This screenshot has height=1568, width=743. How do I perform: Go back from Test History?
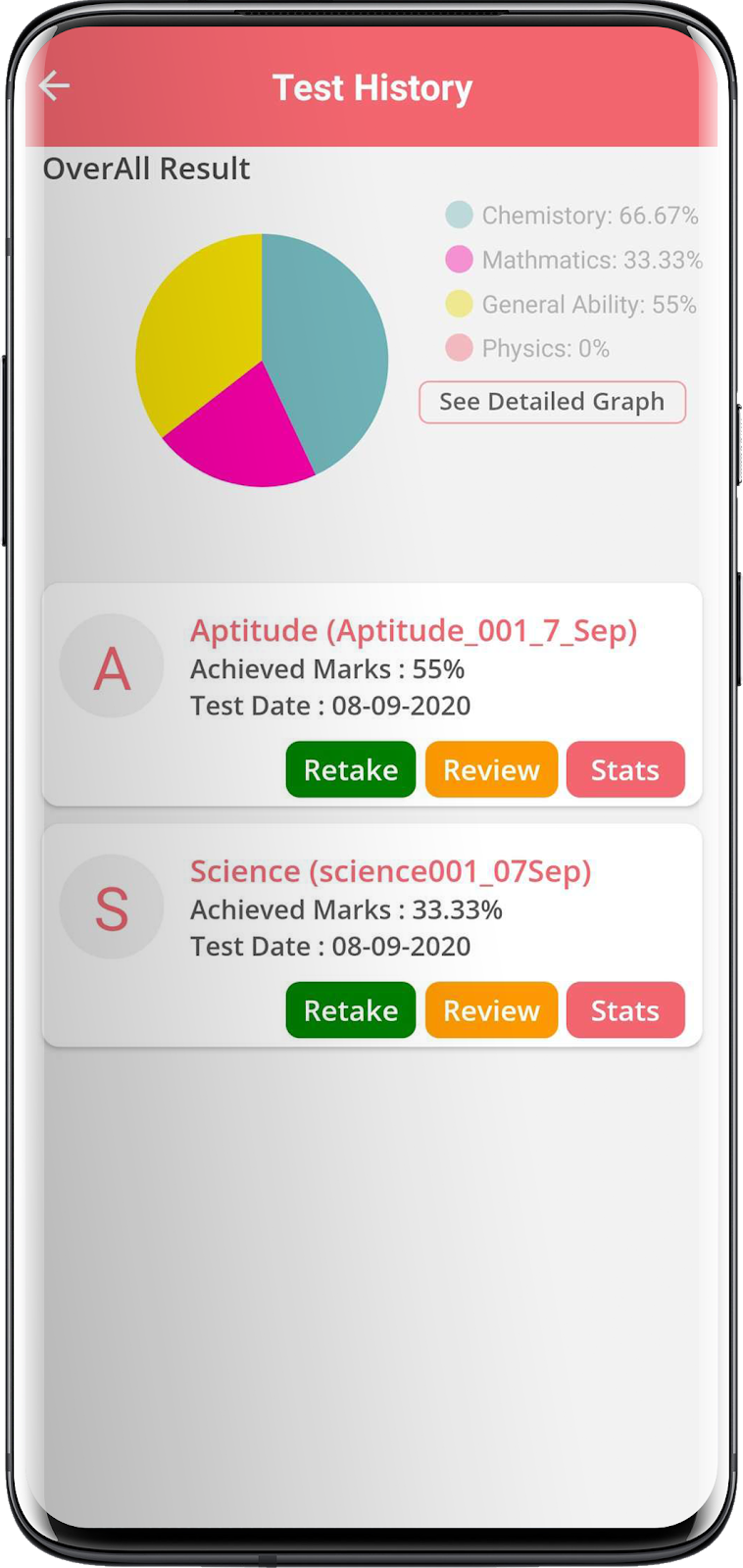(54, 86)
